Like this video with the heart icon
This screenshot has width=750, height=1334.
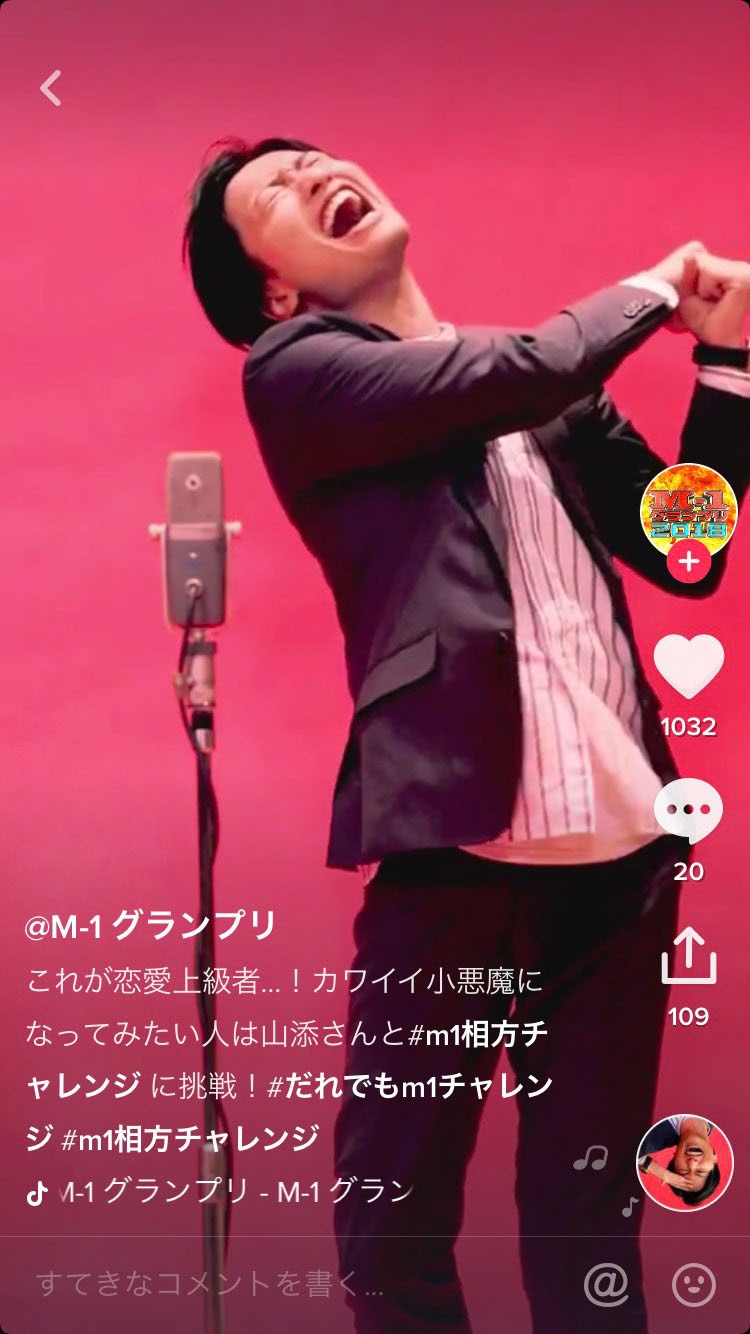(688, 666)
